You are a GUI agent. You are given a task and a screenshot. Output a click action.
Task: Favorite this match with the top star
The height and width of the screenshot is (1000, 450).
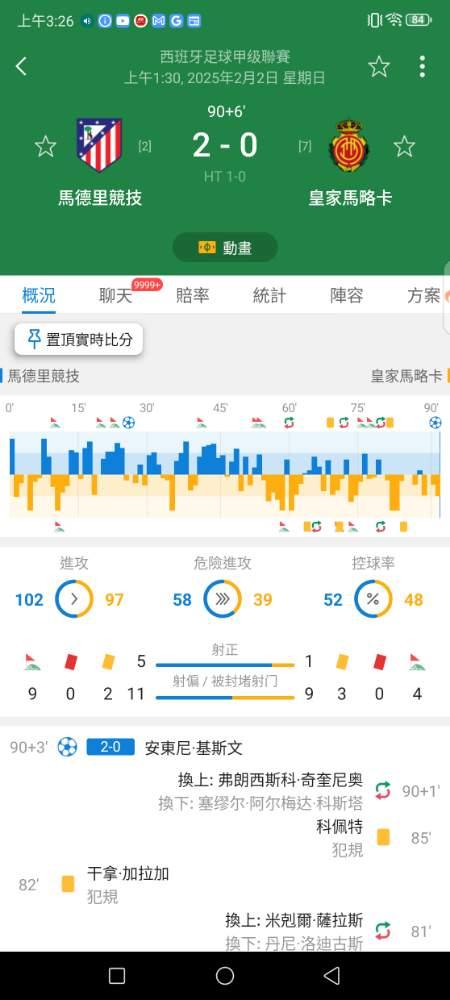pyautogui.click(x=379, y=66)
